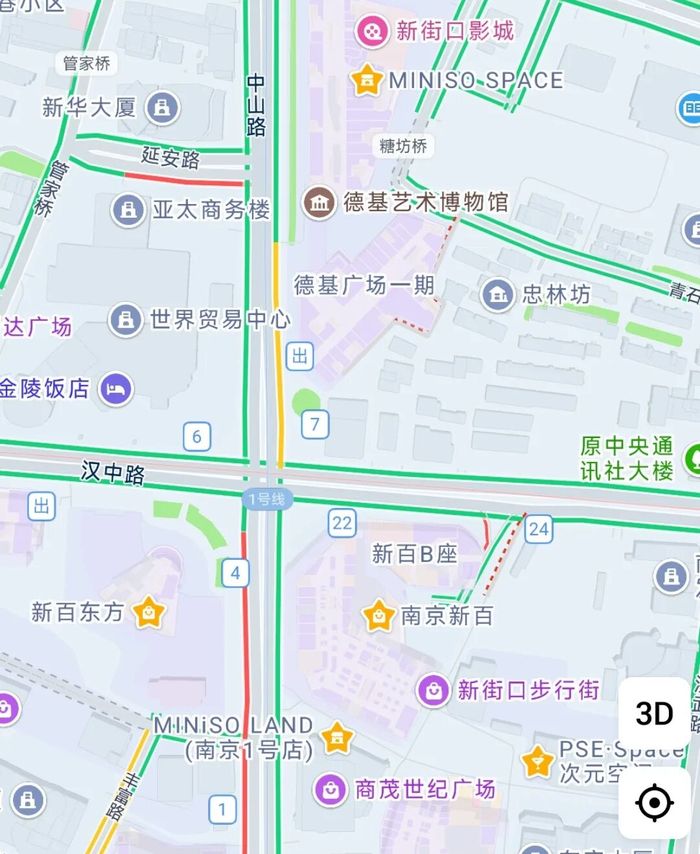Tap the 德基艺术博物馆 museum marker

(x=319, y=203)
